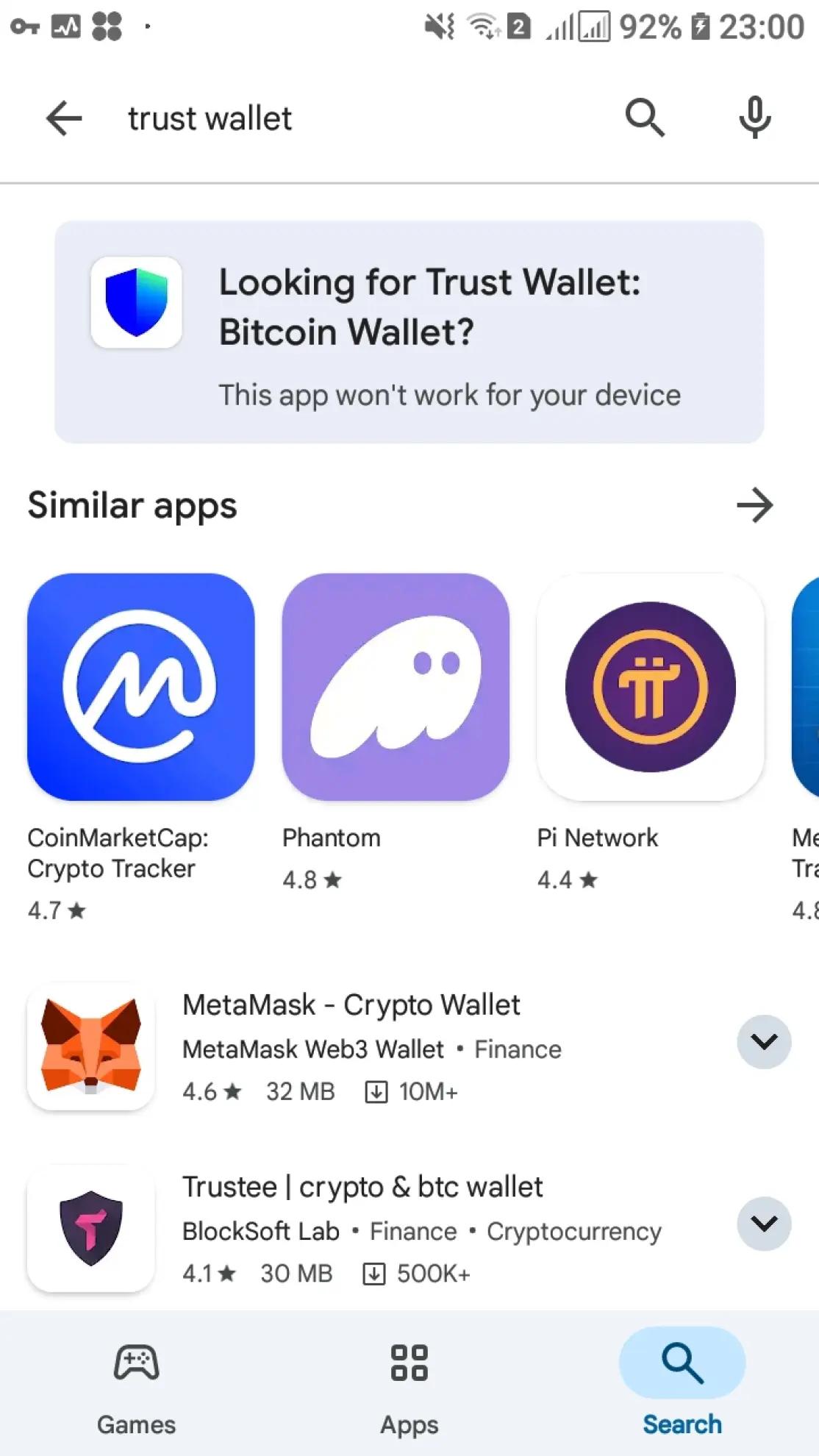Image resolution: width=819 pixels, height=1456 pixels.
Task: Switch to the Games tab
Action: tap(136, 1384)
